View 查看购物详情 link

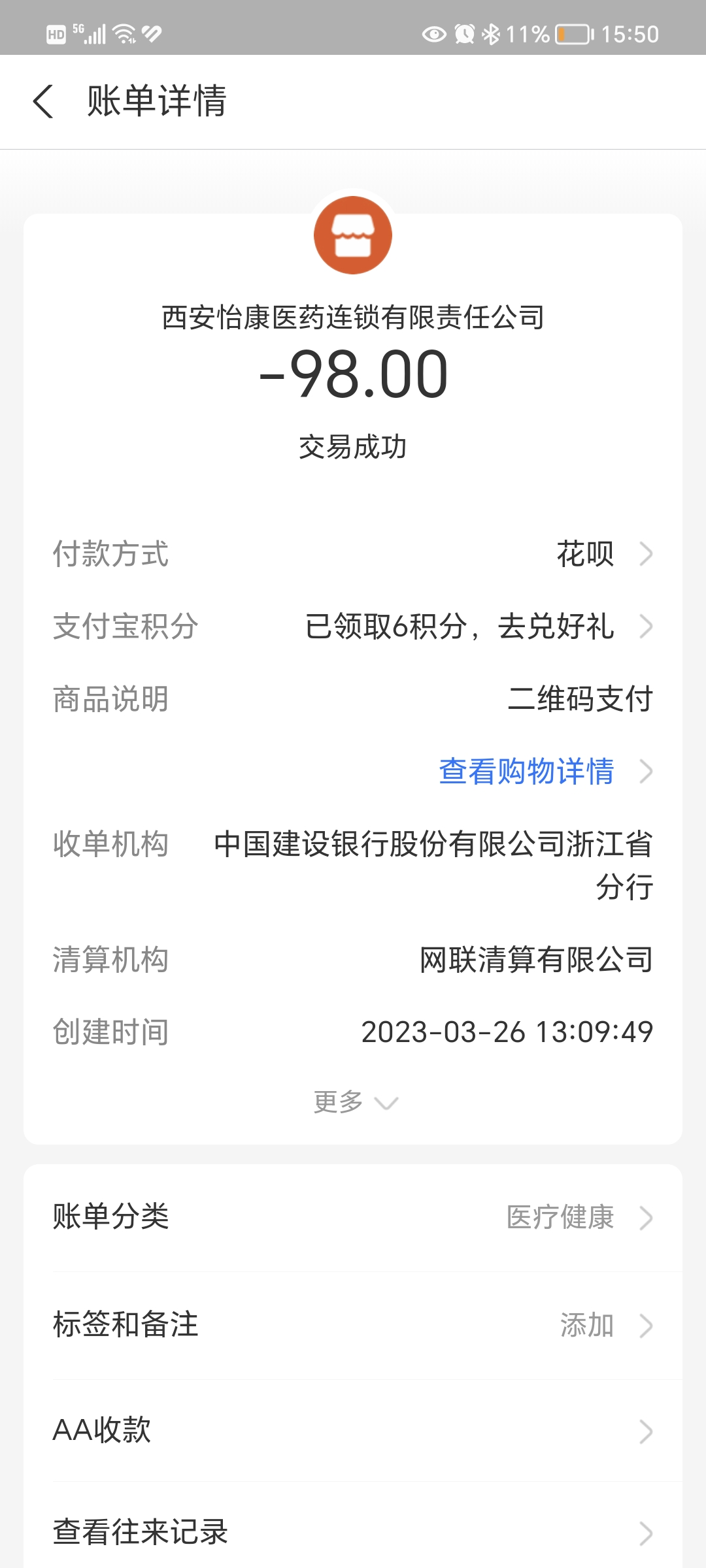(527, 772)
